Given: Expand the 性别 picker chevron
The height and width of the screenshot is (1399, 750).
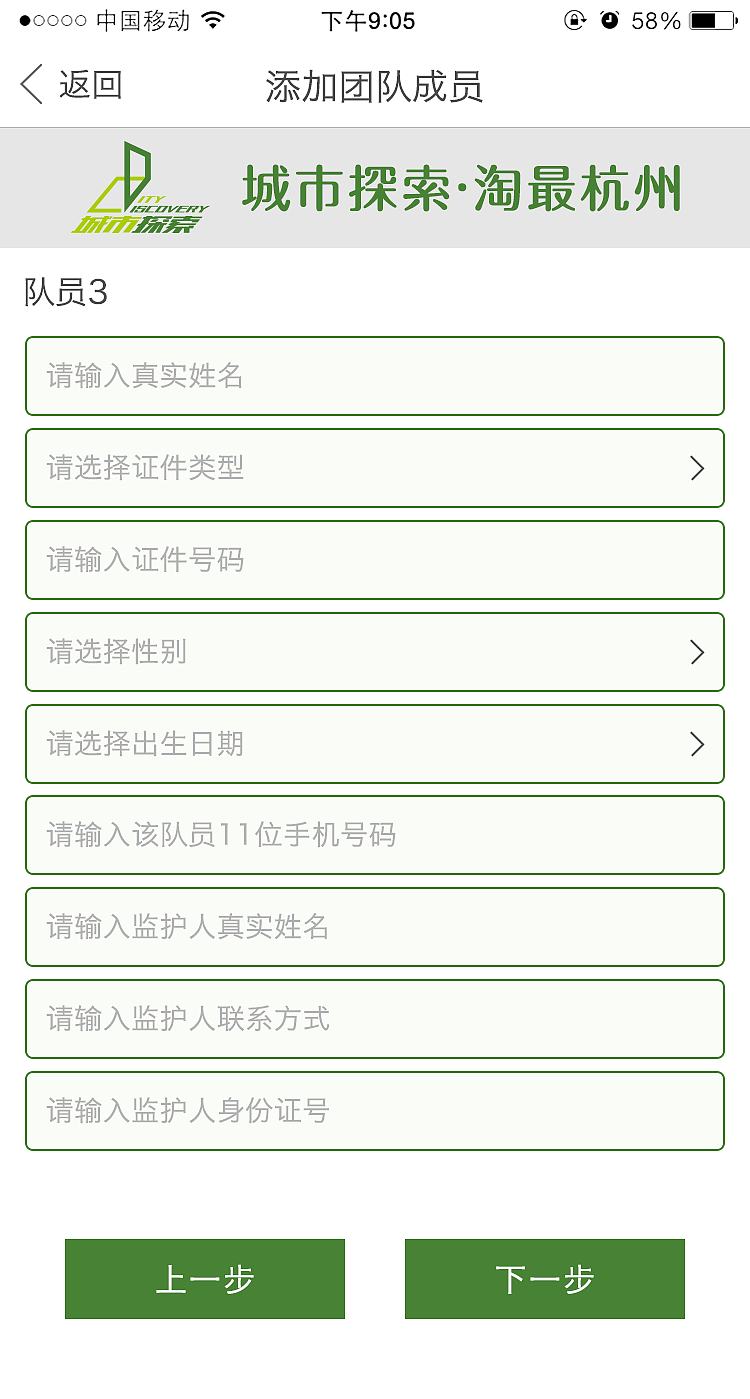Looking at the screenshot, I should point(697,652).
